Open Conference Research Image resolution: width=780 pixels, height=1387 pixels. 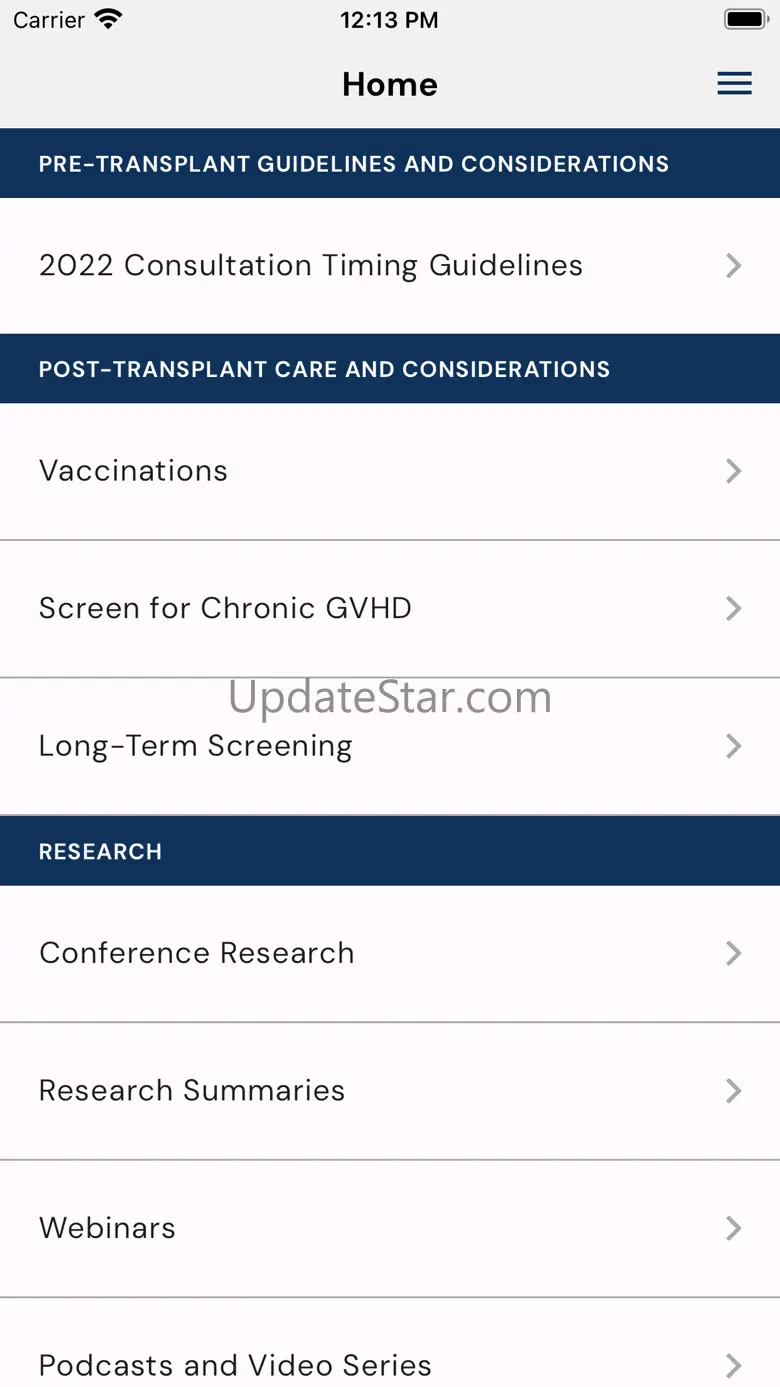pyautogui.click(x=390, y=953)
